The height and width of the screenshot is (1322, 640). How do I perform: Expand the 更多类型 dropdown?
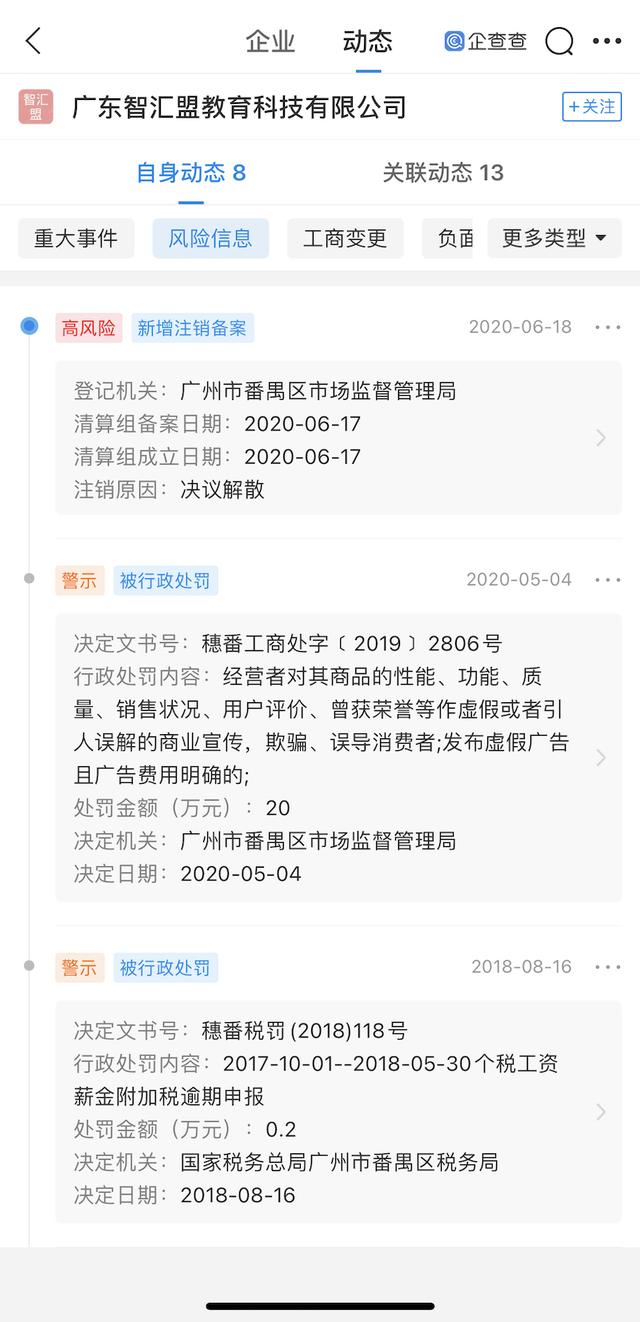[554, 238]
